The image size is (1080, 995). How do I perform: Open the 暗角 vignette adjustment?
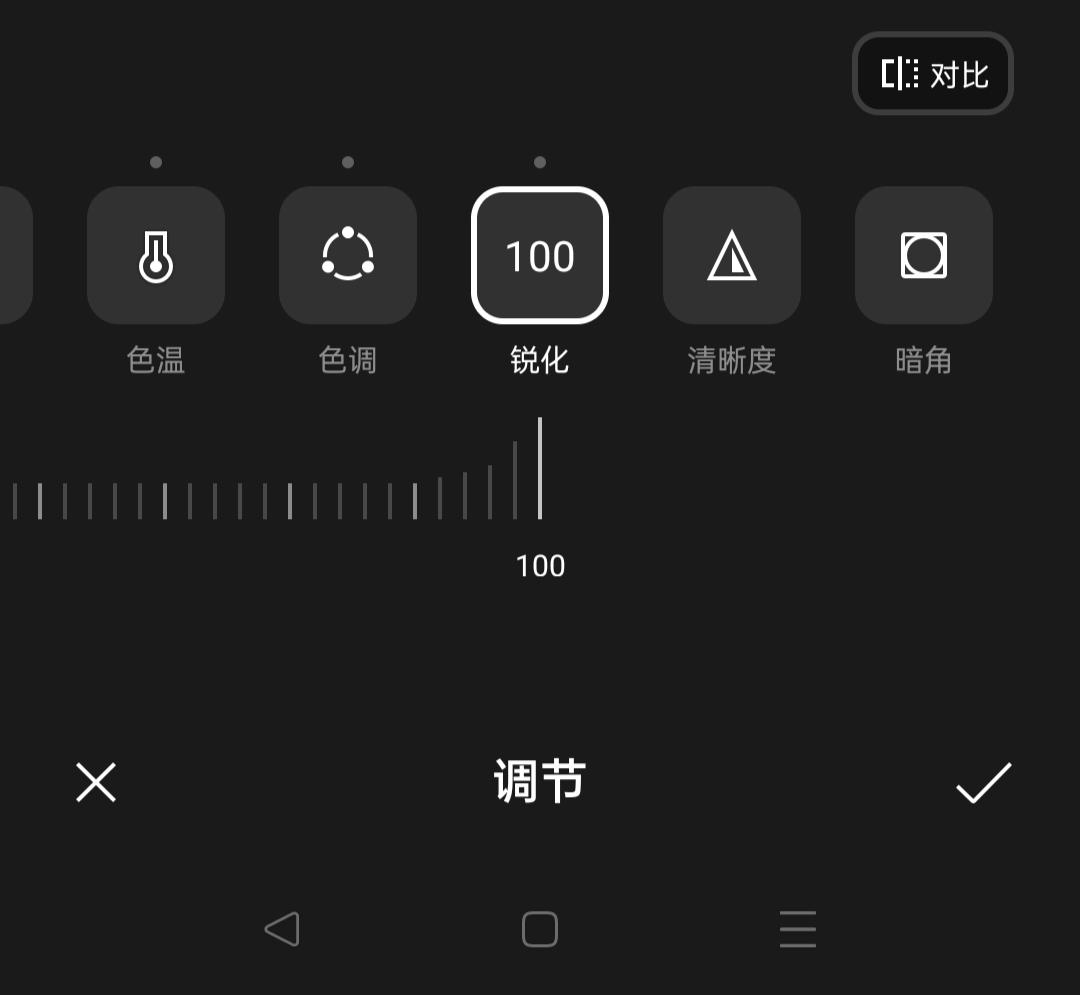[x=924, y=256]
